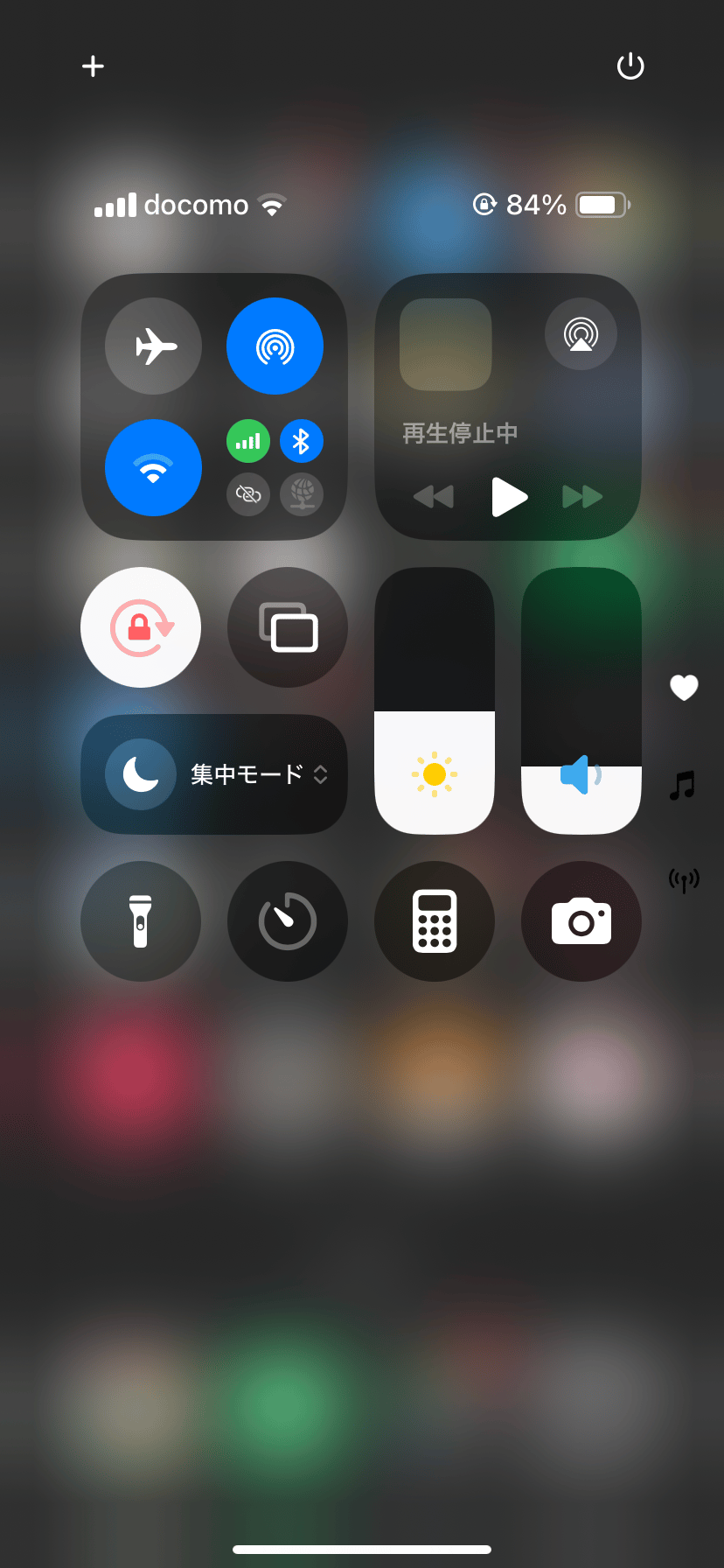Toggle Airplane Mode
The height and width of the screenshot is (1568, 724).
coord(153,346)
